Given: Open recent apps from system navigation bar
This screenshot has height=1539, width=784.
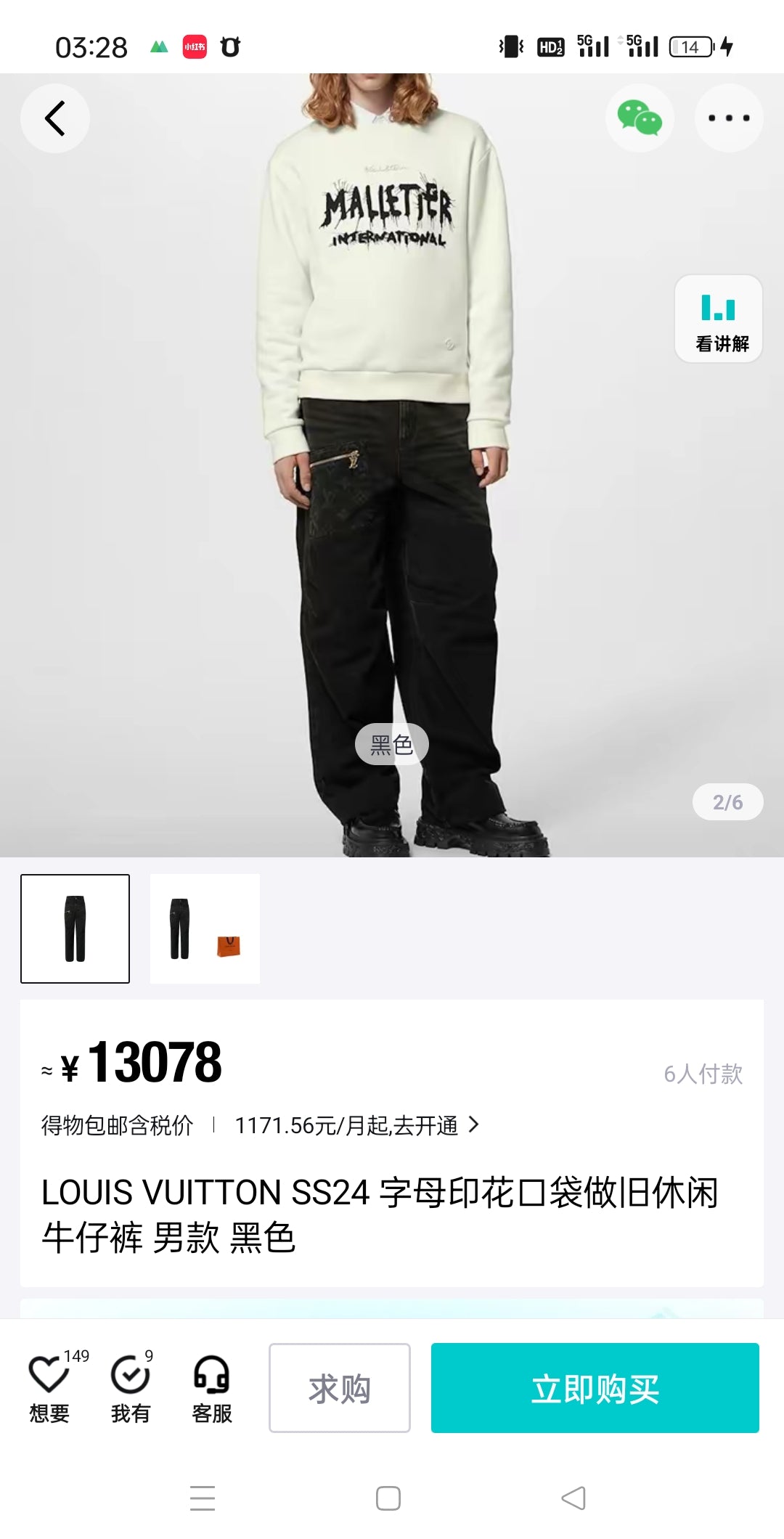Looking at the screenshot, I should [x=203, y=1498].
